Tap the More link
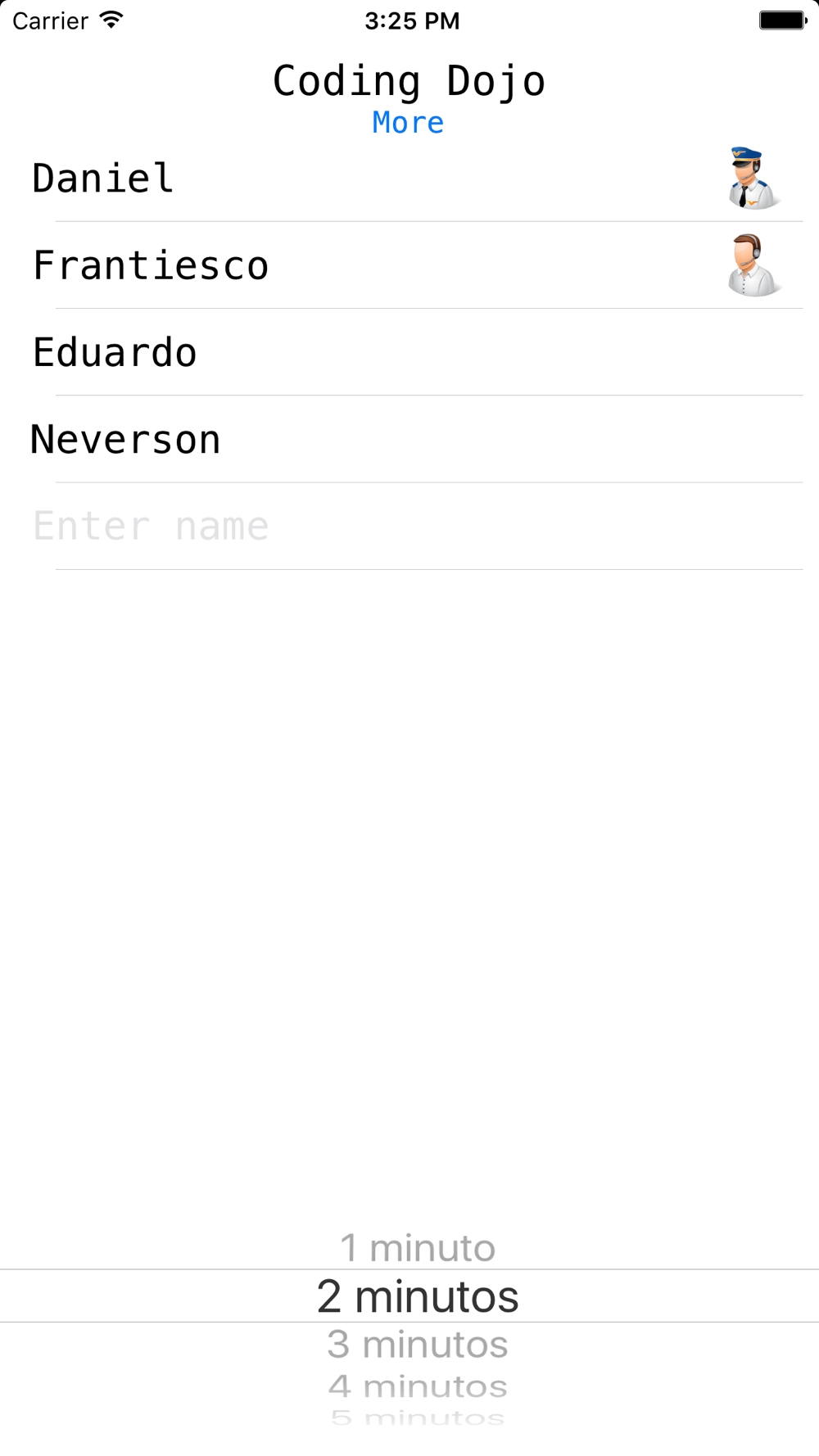 pyautogui.click(x=408, y=123)
